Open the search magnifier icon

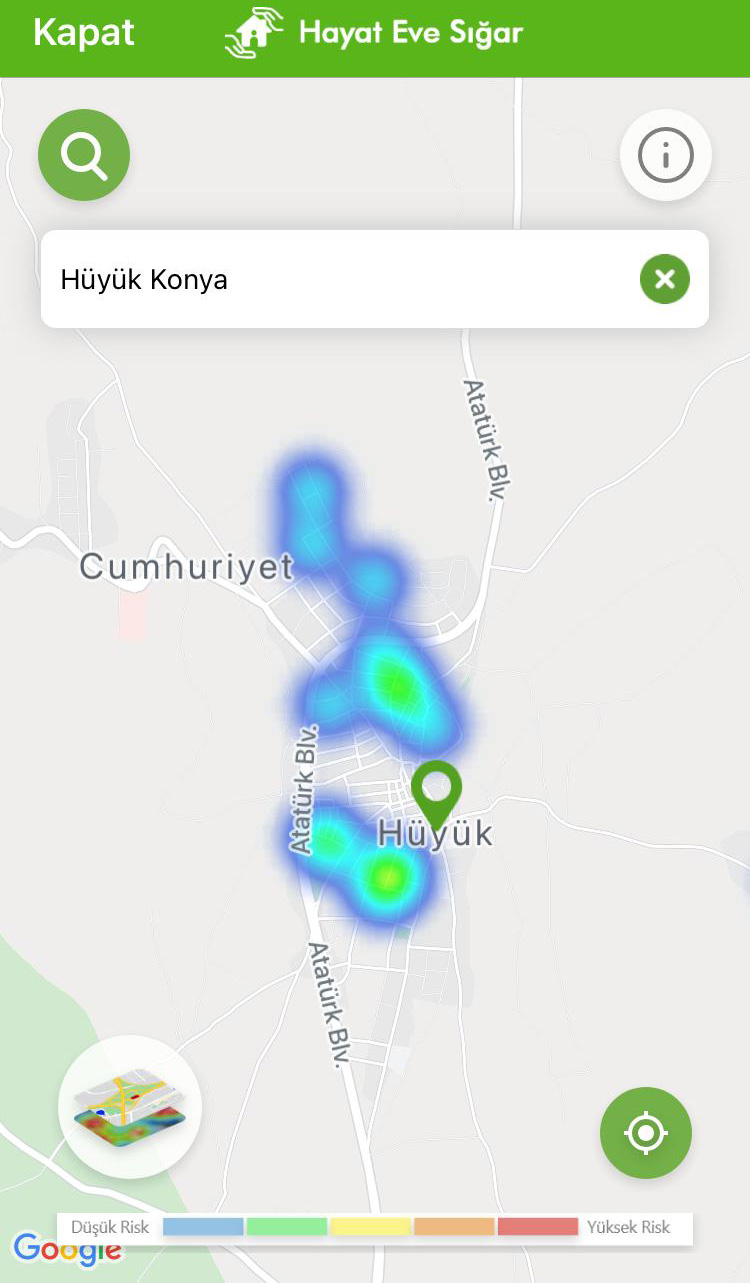click(x=84, y=155)
